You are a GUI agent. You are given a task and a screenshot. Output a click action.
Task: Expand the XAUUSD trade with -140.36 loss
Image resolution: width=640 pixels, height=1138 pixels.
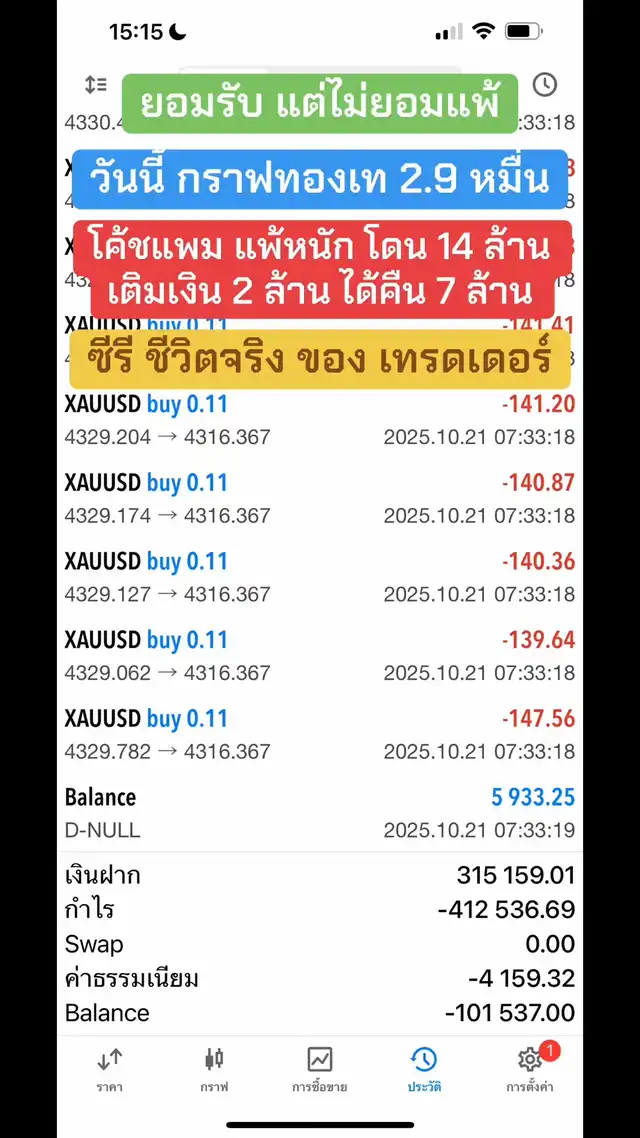(320, 577)
